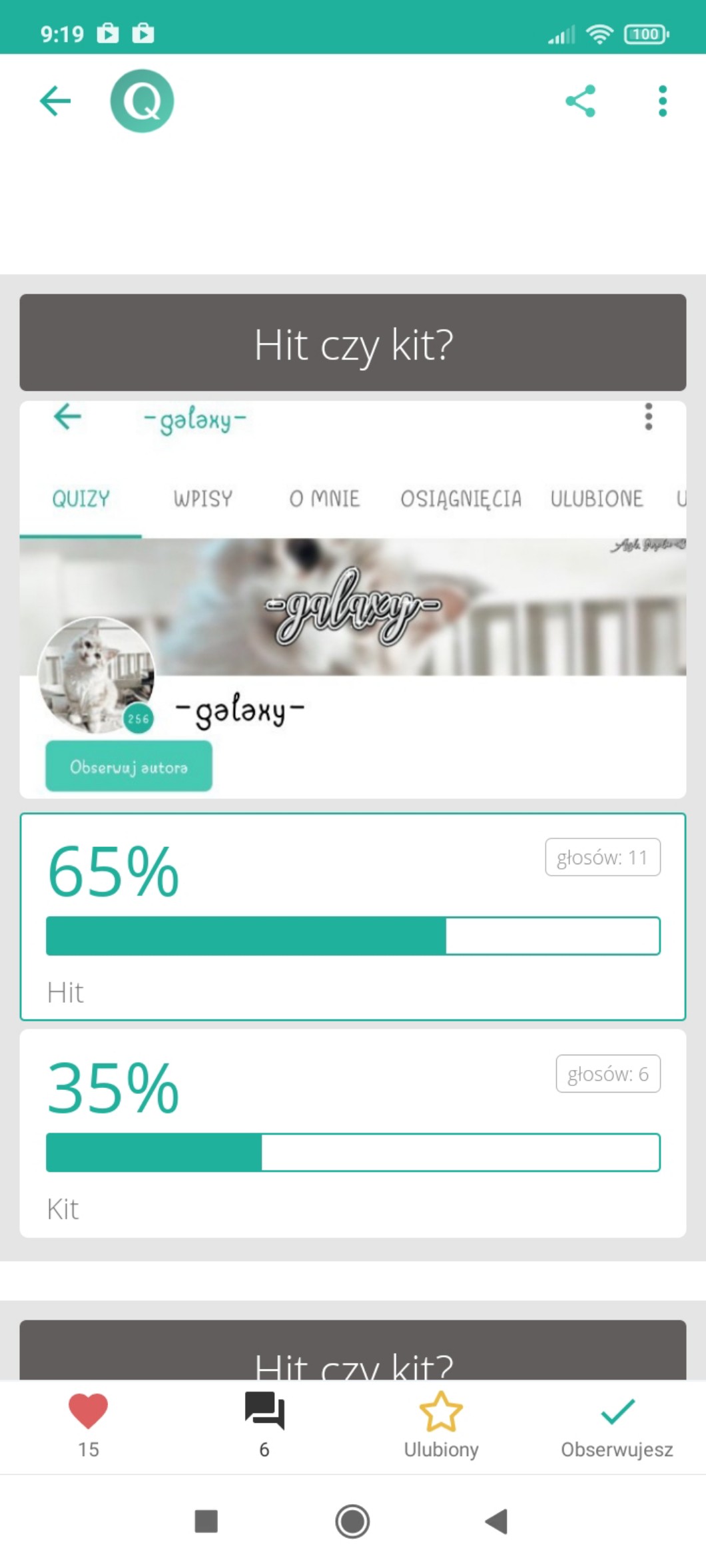Screen dimensions: 706x1568
Task: Like the quiz with the heart
Action: [x=88, y=1426]
